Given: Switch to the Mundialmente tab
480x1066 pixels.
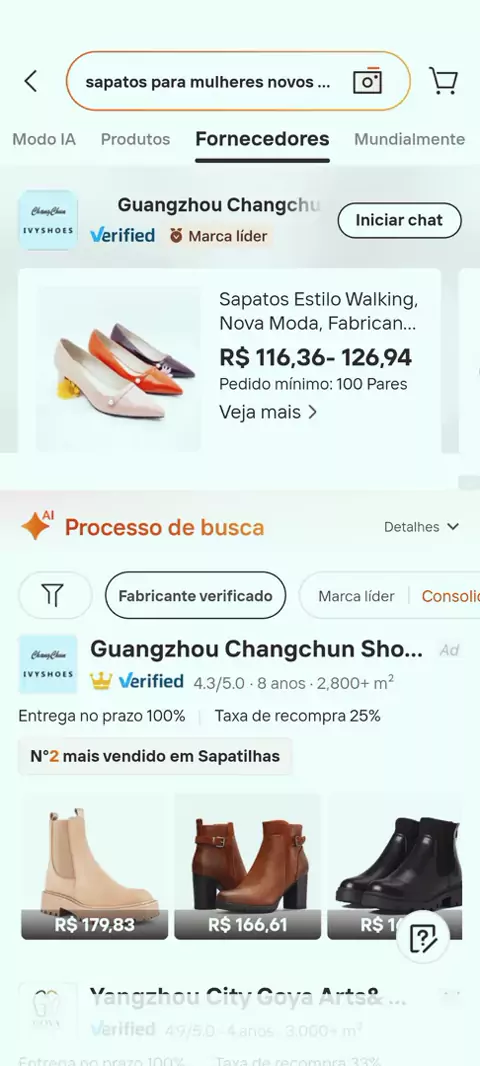Looking at the screenshot, I should pyautogui.click(x=409, y=139).
